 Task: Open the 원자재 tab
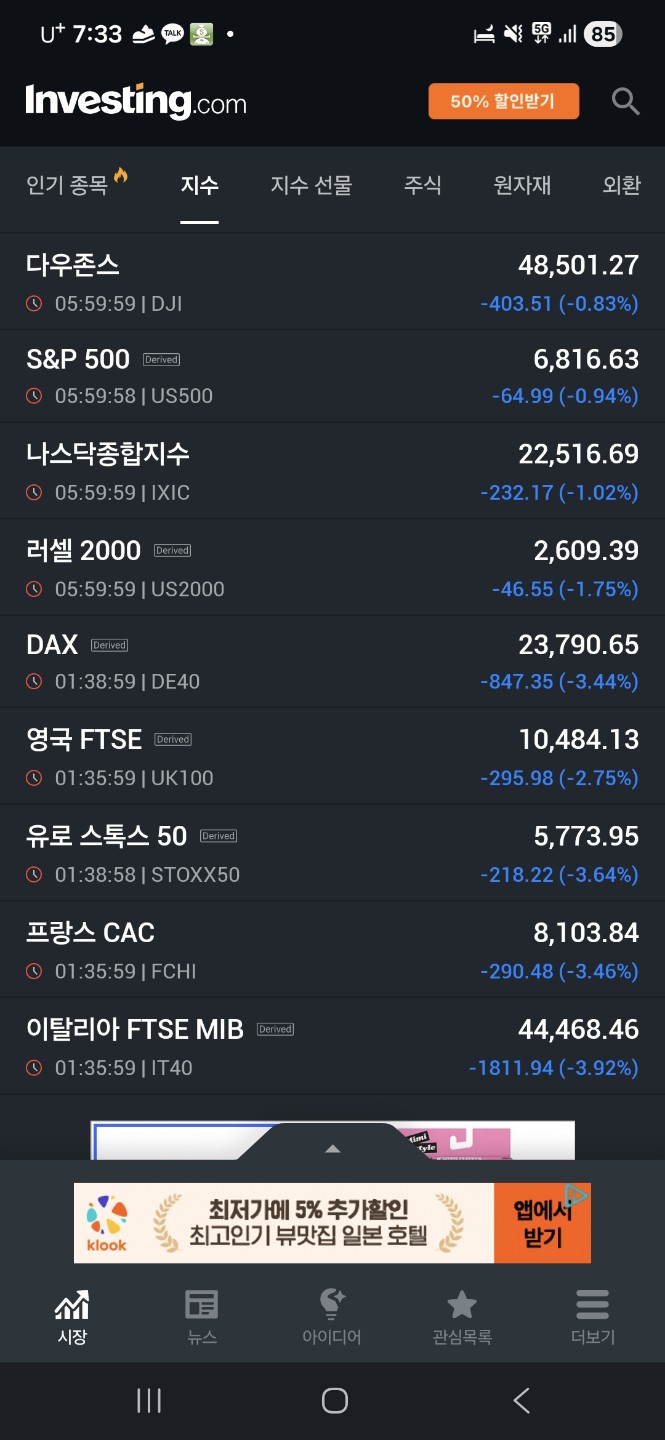(x=522, y=185)
